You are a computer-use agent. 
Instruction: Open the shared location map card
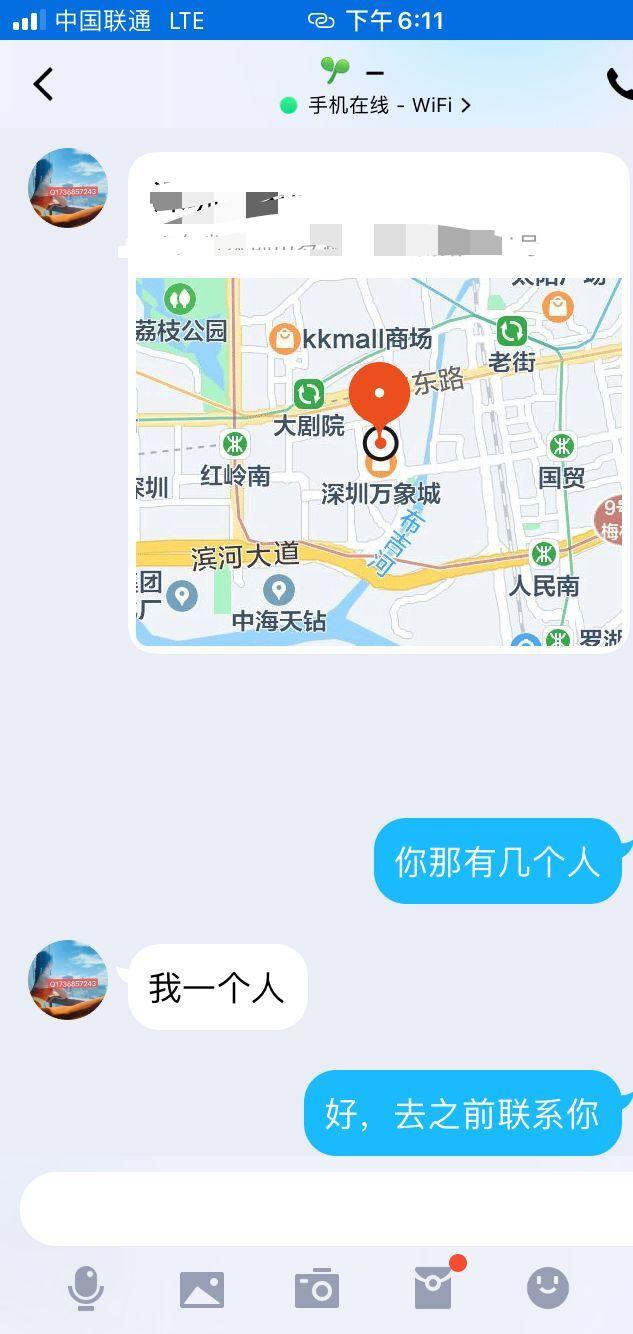click(x=379, y=460)
